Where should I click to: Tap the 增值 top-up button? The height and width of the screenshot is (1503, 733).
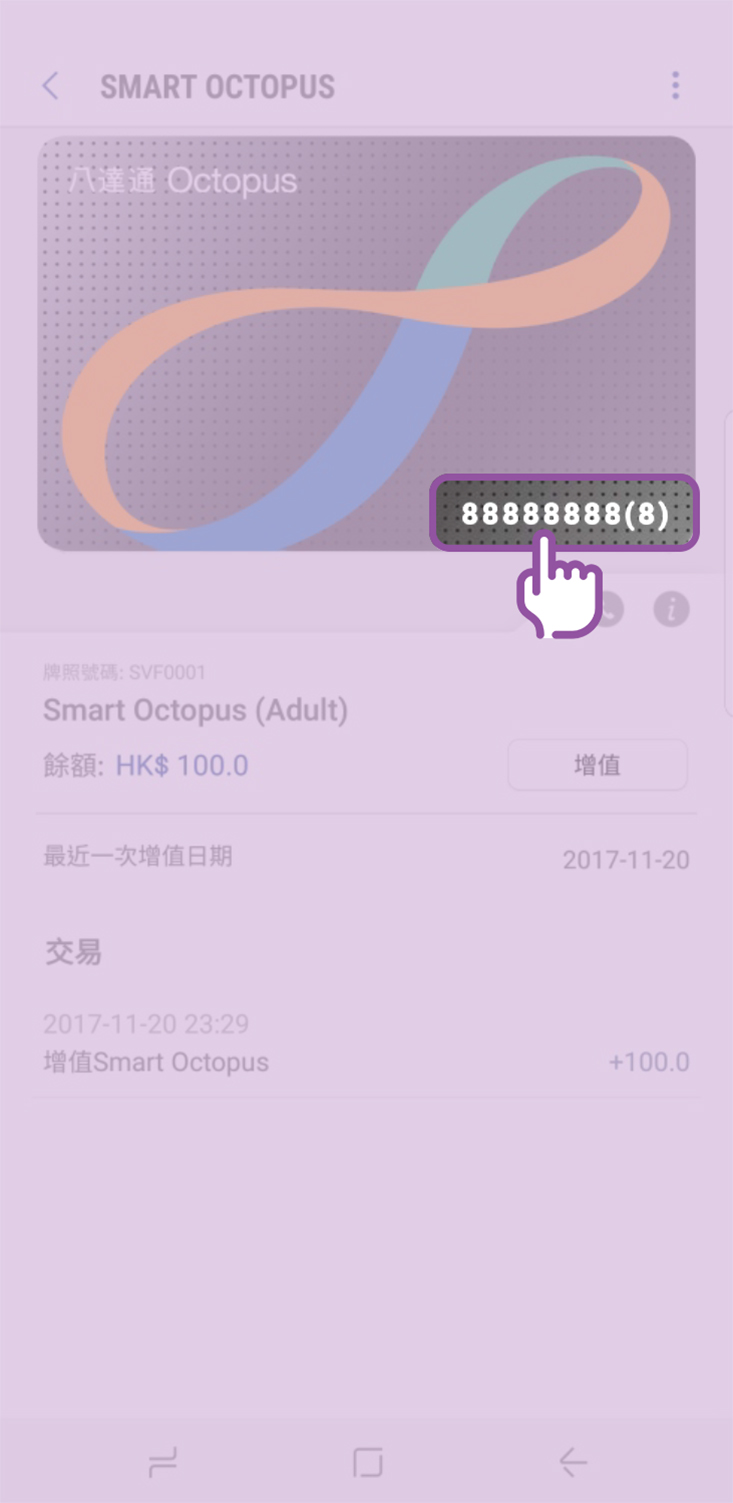[x=597, y=766]
